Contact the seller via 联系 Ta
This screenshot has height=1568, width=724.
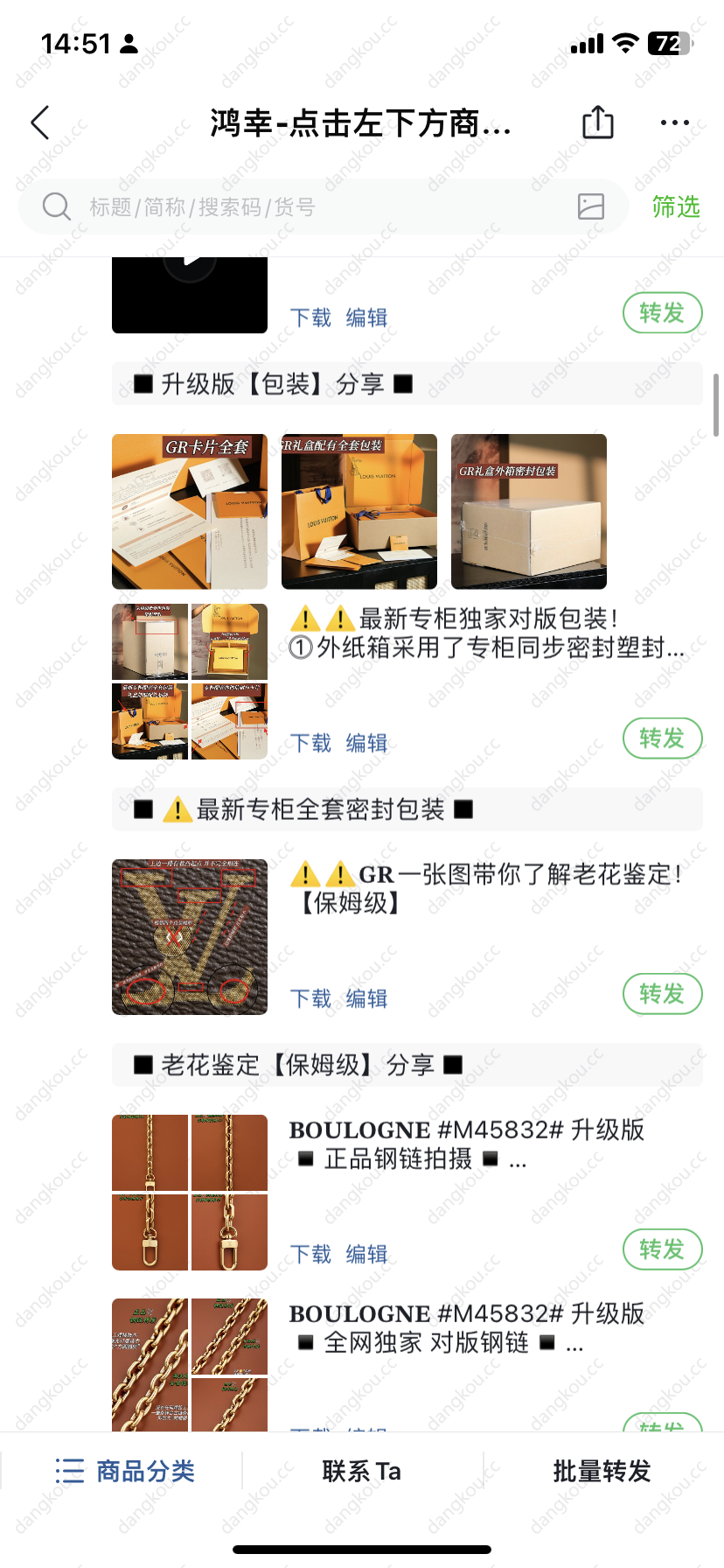pos(362,1471)
